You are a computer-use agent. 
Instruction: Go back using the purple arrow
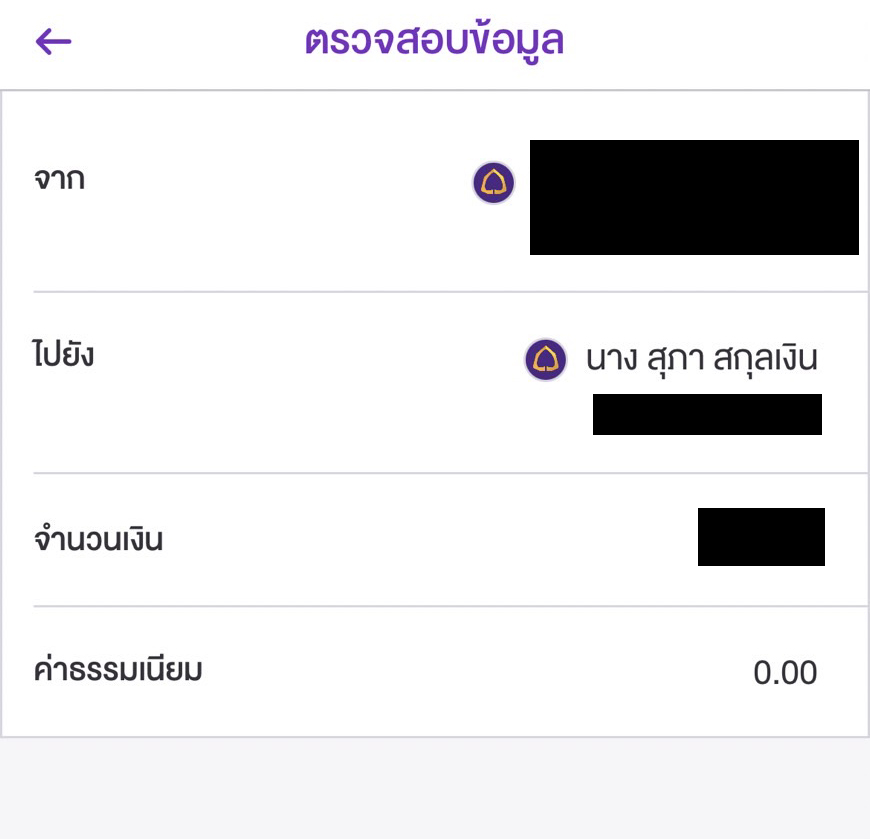(54, 41)
